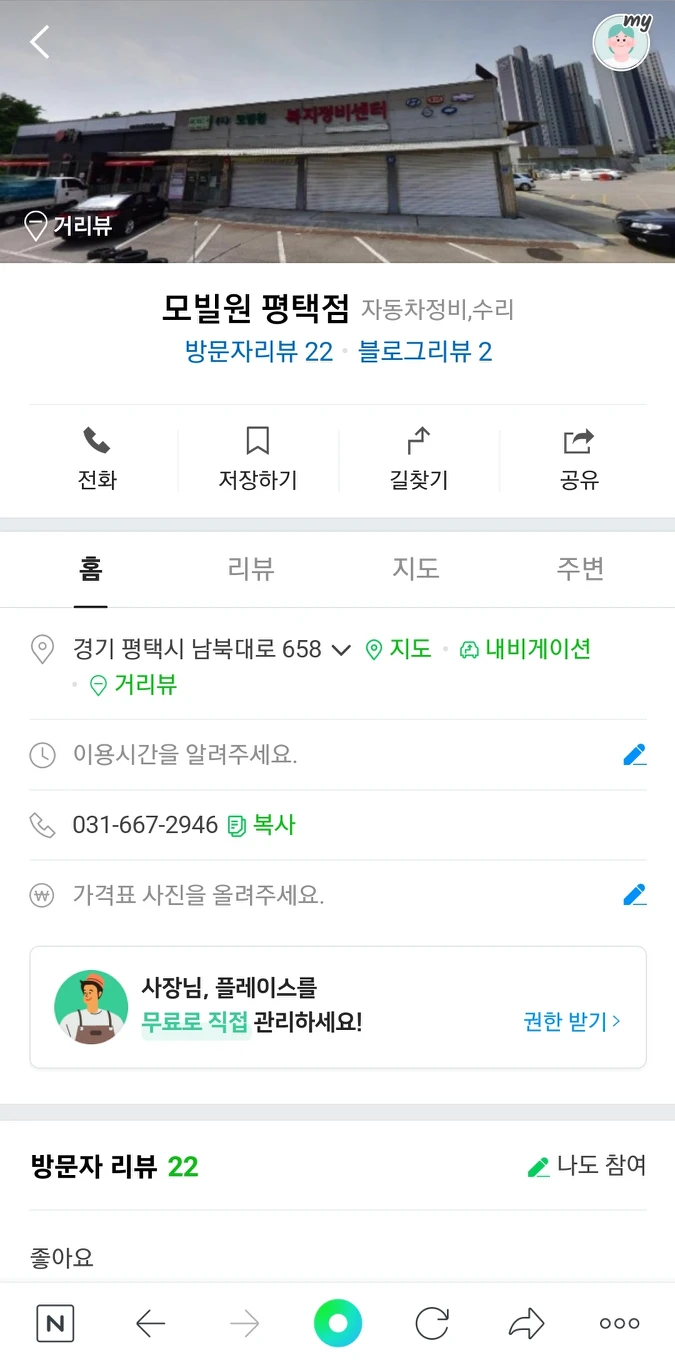Switch to the 지도 tab
Screen dimensions: 675x1365
[415, 569]
